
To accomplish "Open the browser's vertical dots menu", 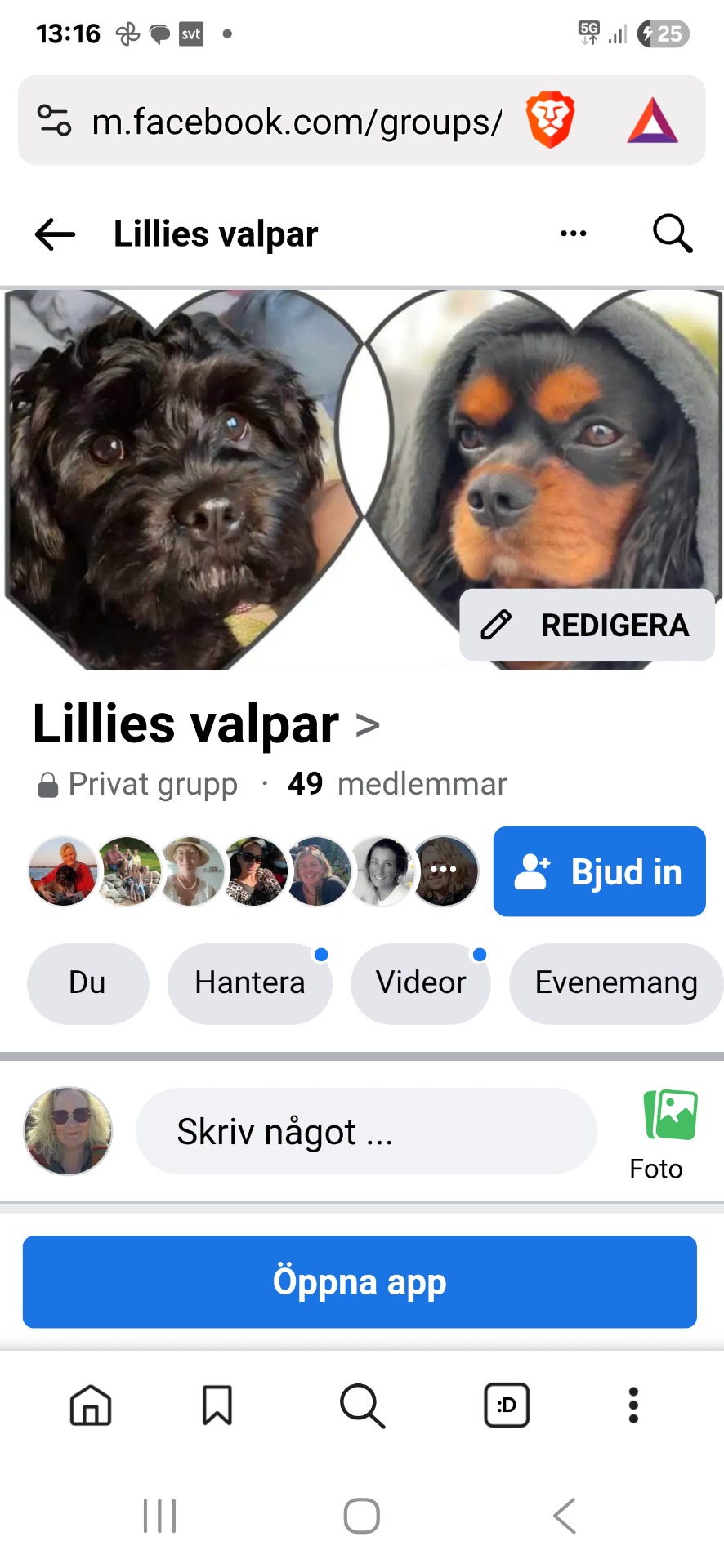I will click(x=632, y=1405).
